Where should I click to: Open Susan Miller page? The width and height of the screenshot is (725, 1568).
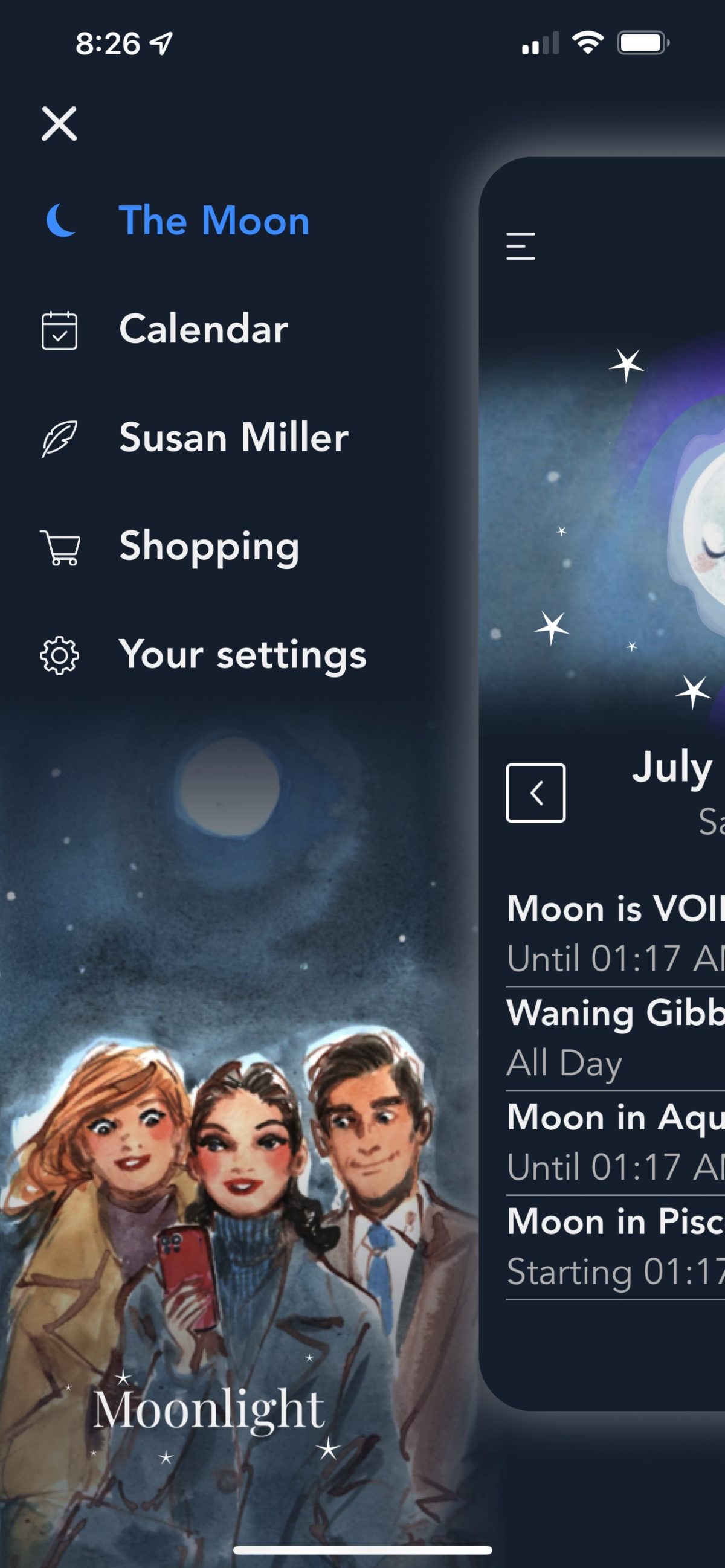(x=233, y=437)
